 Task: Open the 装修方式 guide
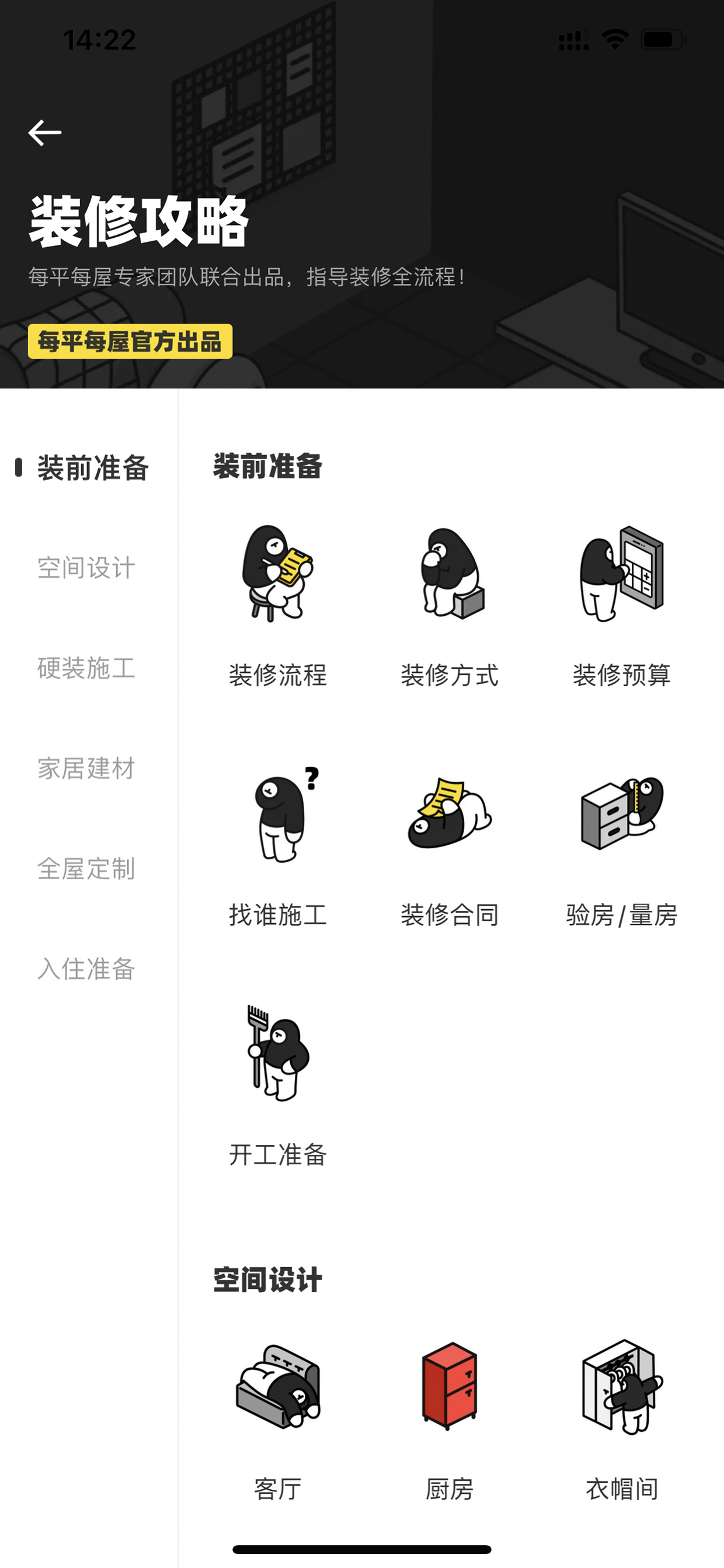pos(450,606)
